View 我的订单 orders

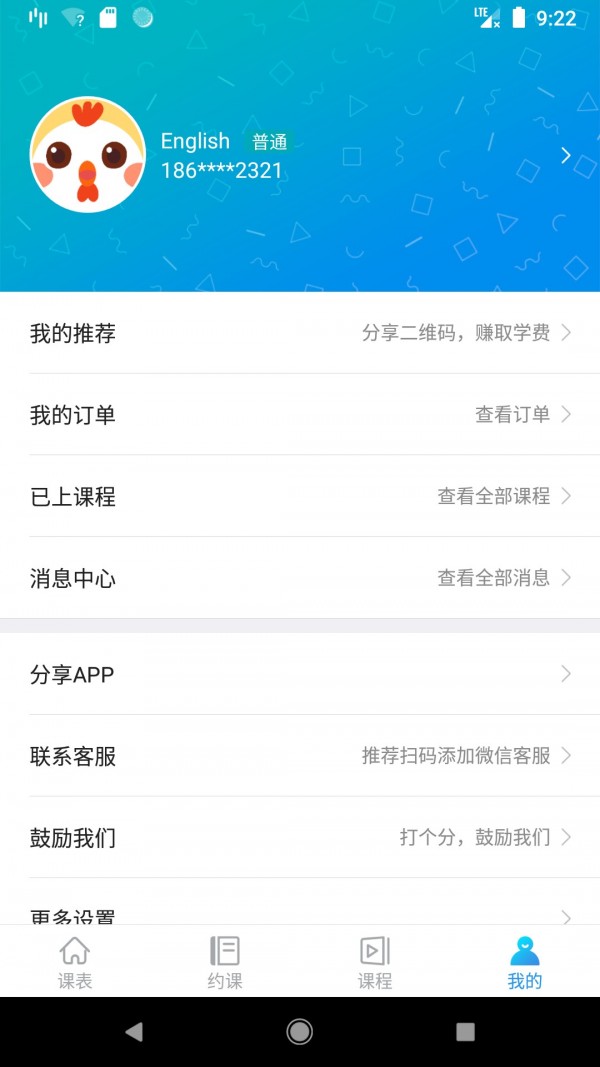[300, 415]
